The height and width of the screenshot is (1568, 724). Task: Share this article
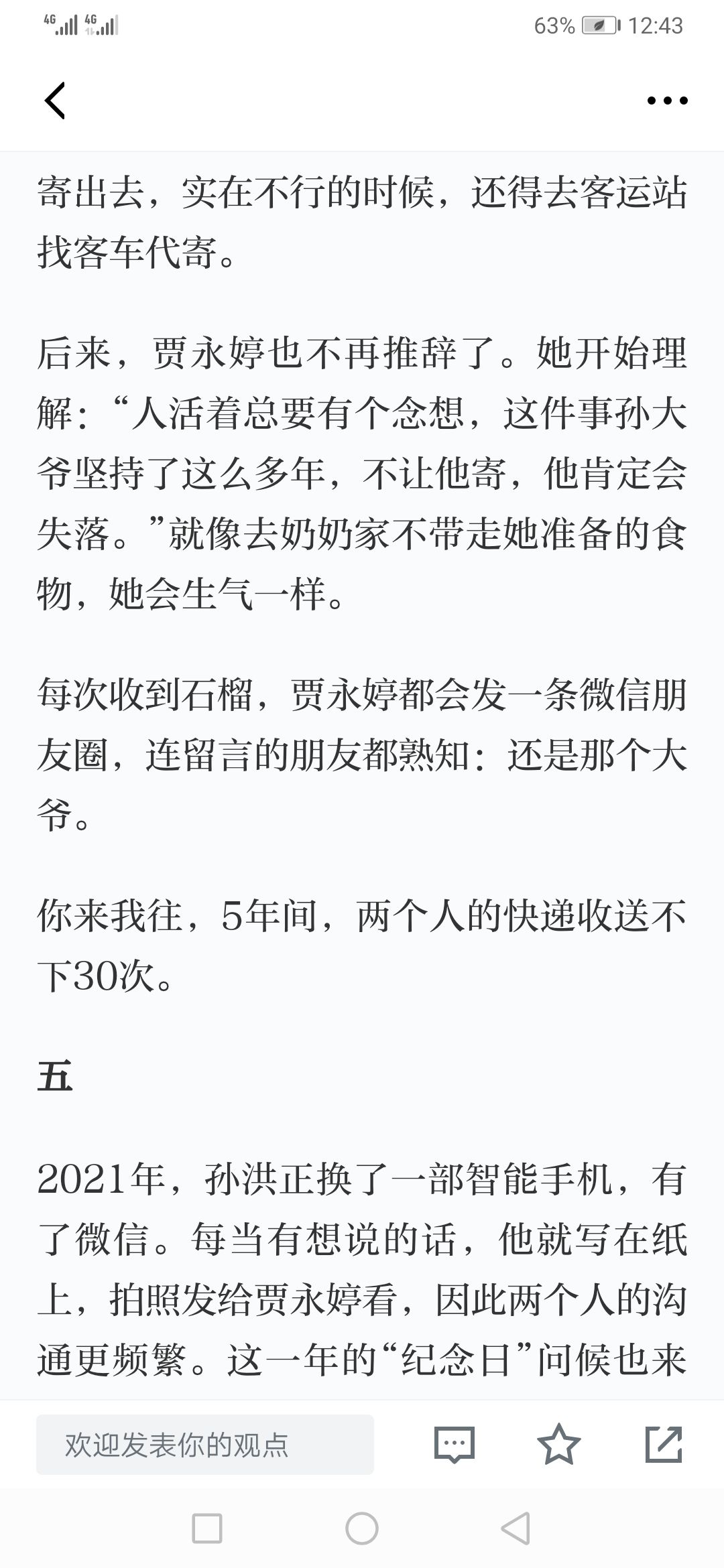tap(664, 1444)
